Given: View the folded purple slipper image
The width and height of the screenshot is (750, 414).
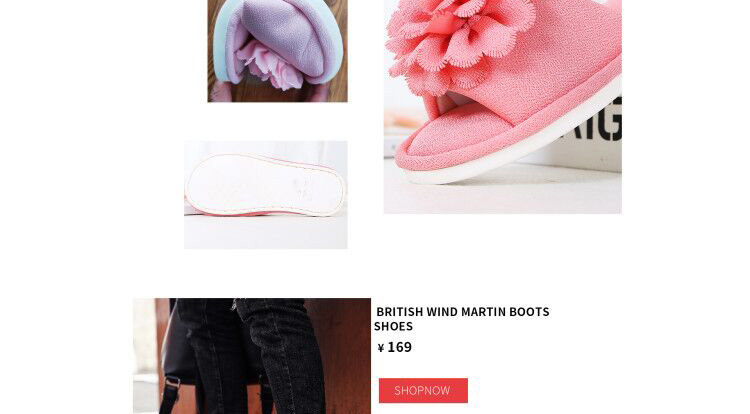Looking at the screenshot, I should click(x=277, y=50).
